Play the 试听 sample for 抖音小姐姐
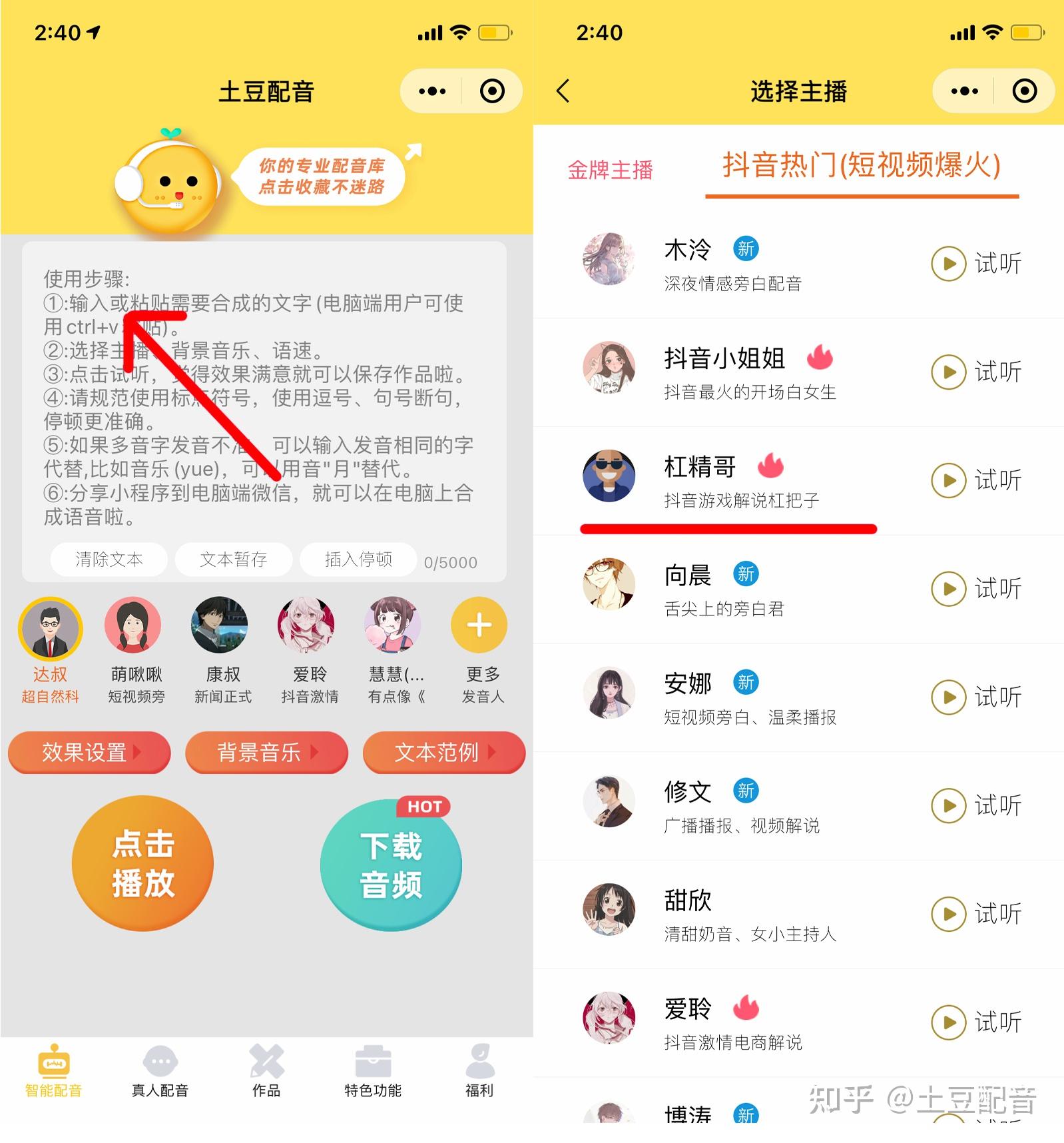This screenshot has width=1064, height=1143. 976,372
